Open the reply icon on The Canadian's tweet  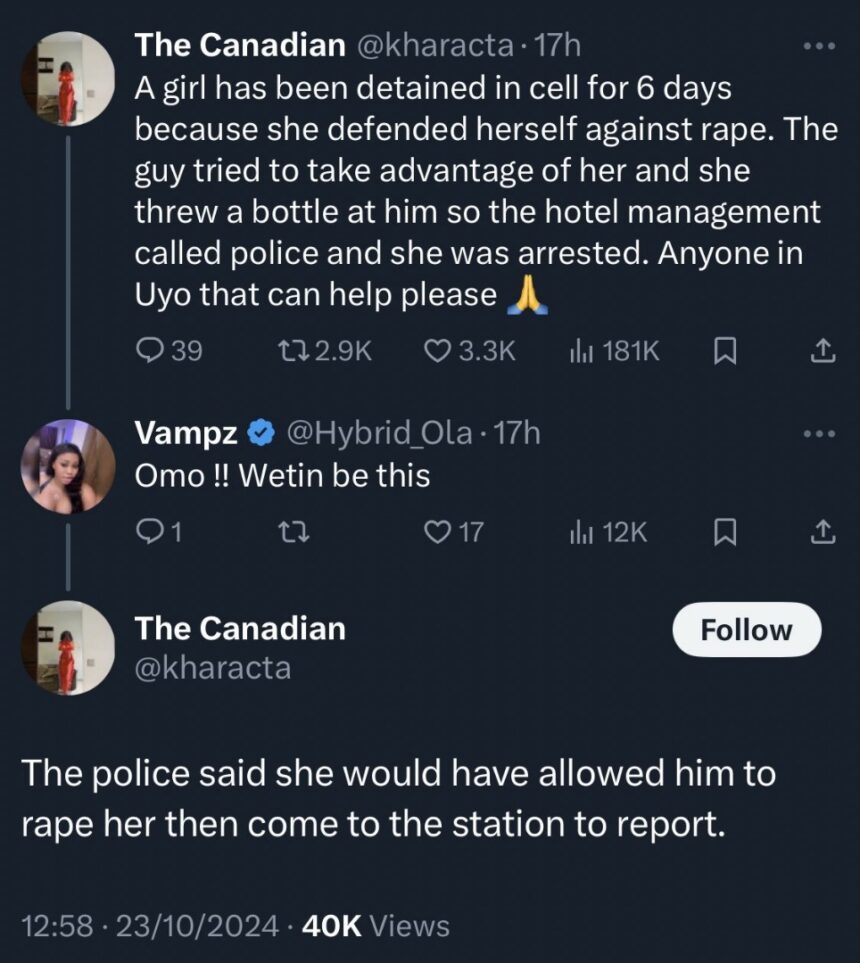151,351
